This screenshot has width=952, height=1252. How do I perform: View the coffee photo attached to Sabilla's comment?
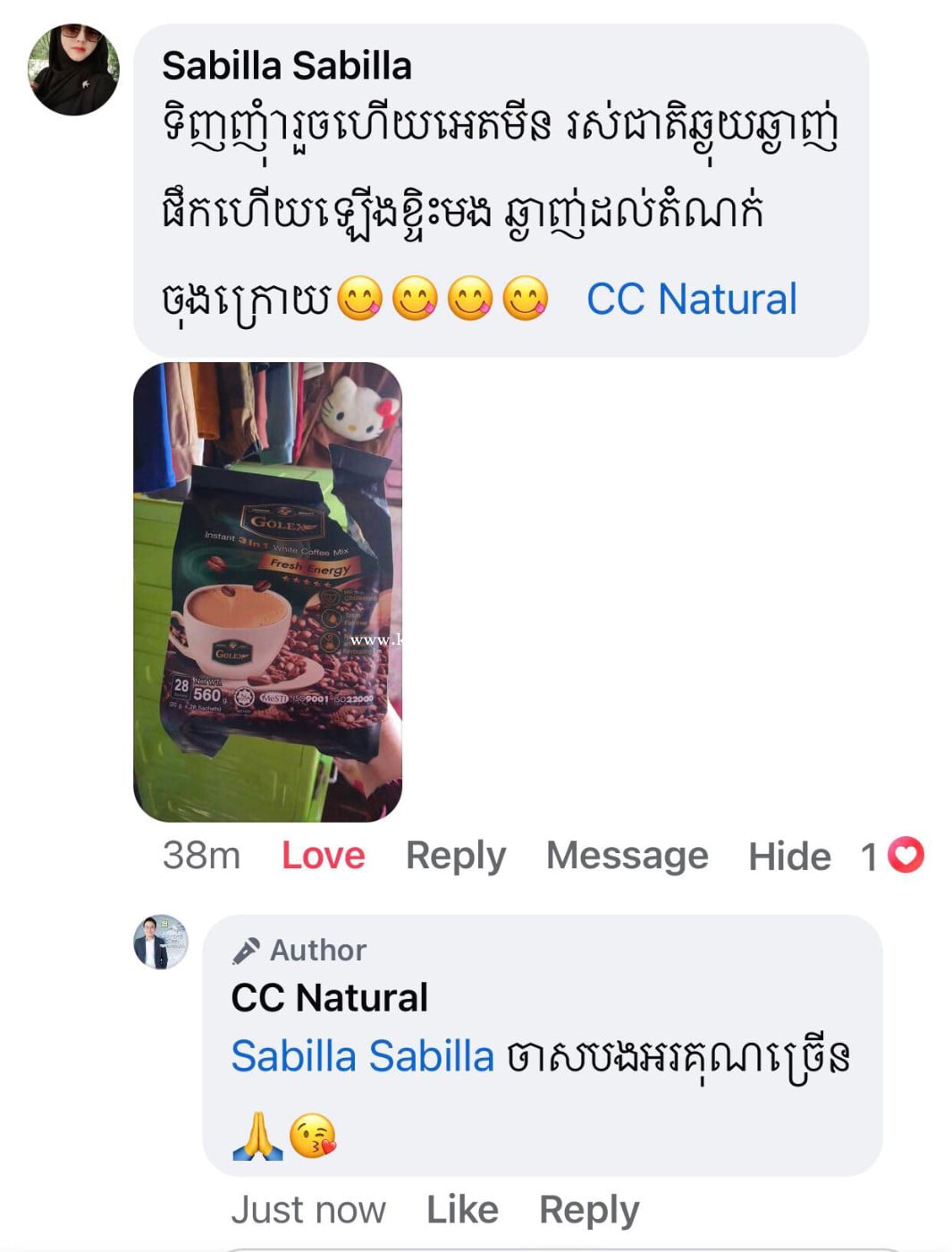pos(267,591)
